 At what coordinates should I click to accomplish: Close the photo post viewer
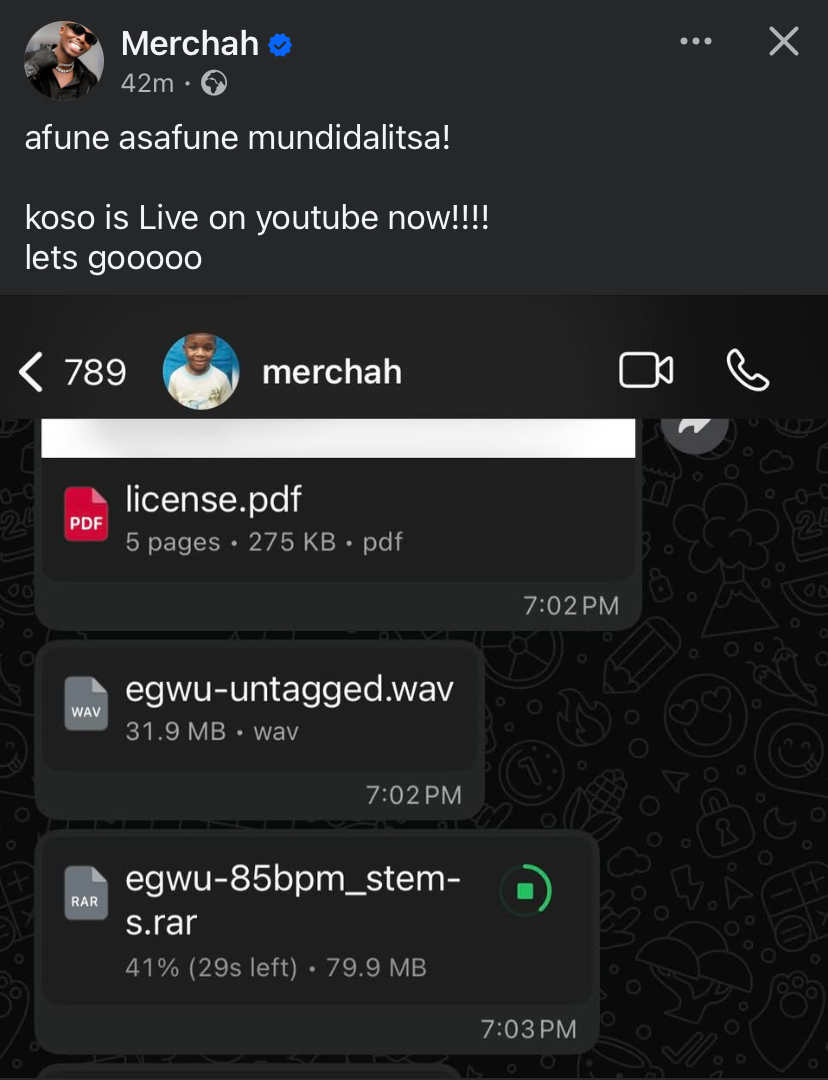(783, 42)
